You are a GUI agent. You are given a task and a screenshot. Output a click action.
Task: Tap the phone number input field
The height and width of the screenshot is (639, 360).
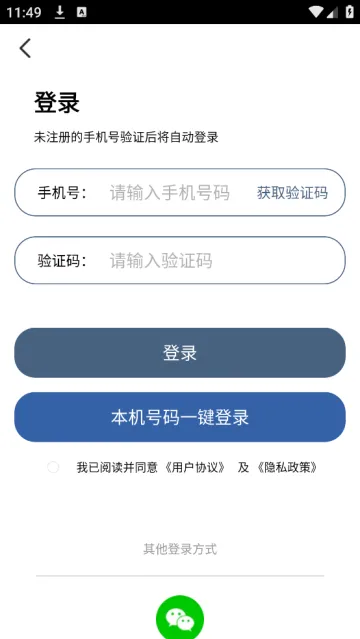click(169, 193)
